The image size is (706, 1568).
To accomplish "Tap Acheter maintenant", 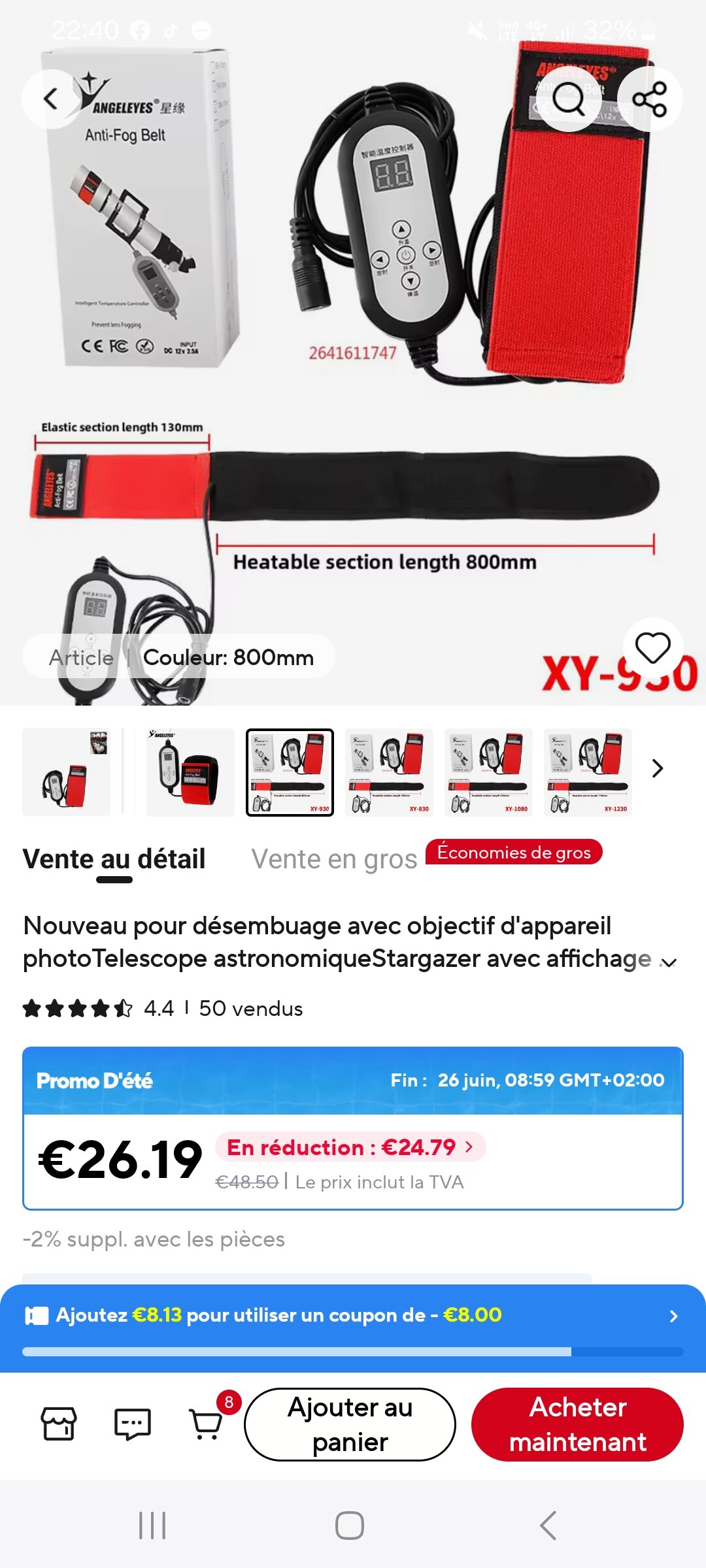I will pos(577,1424).
